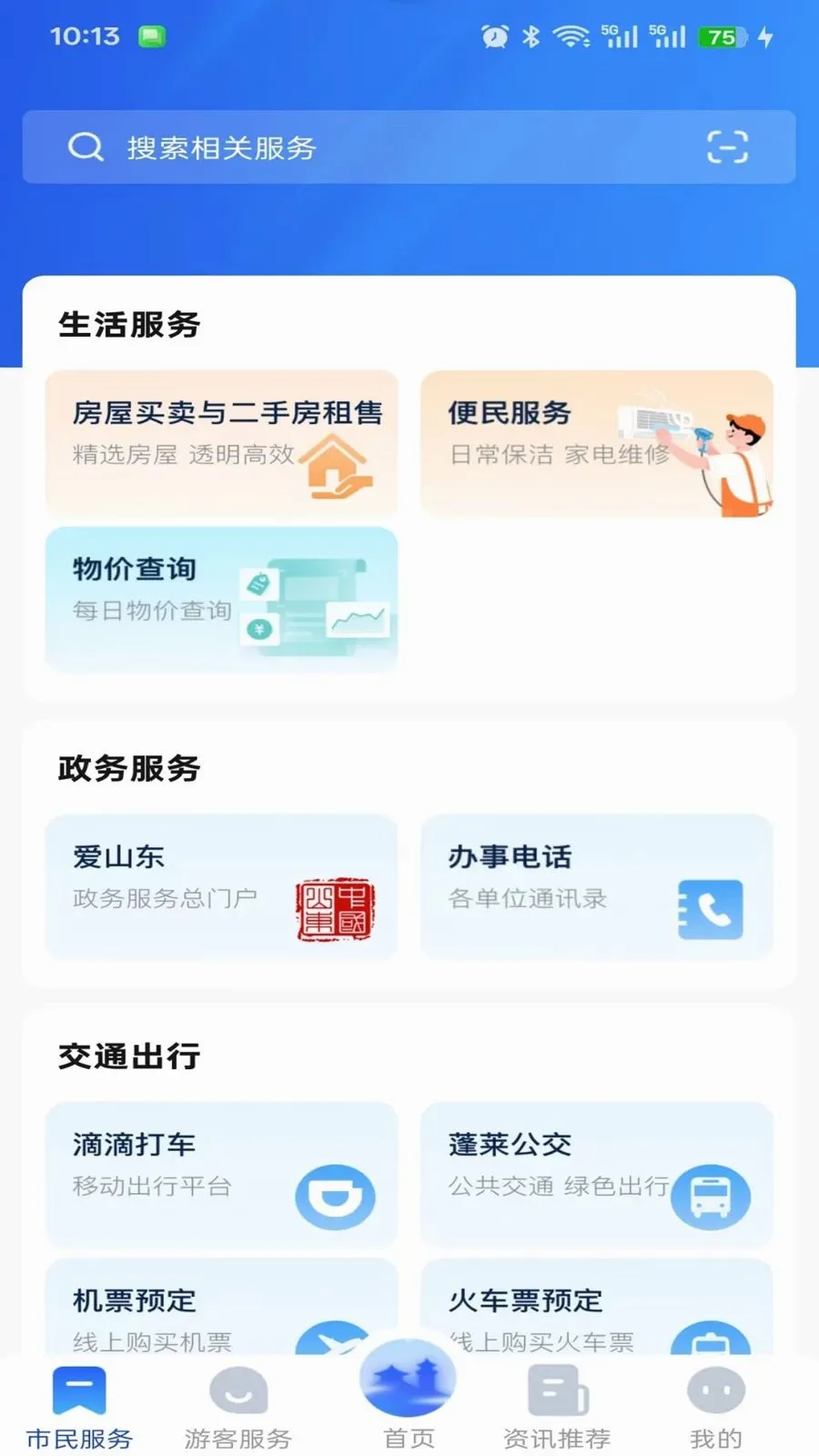Open the 物价查询 card
This screenshot has height=1456, width=819.
221,600
